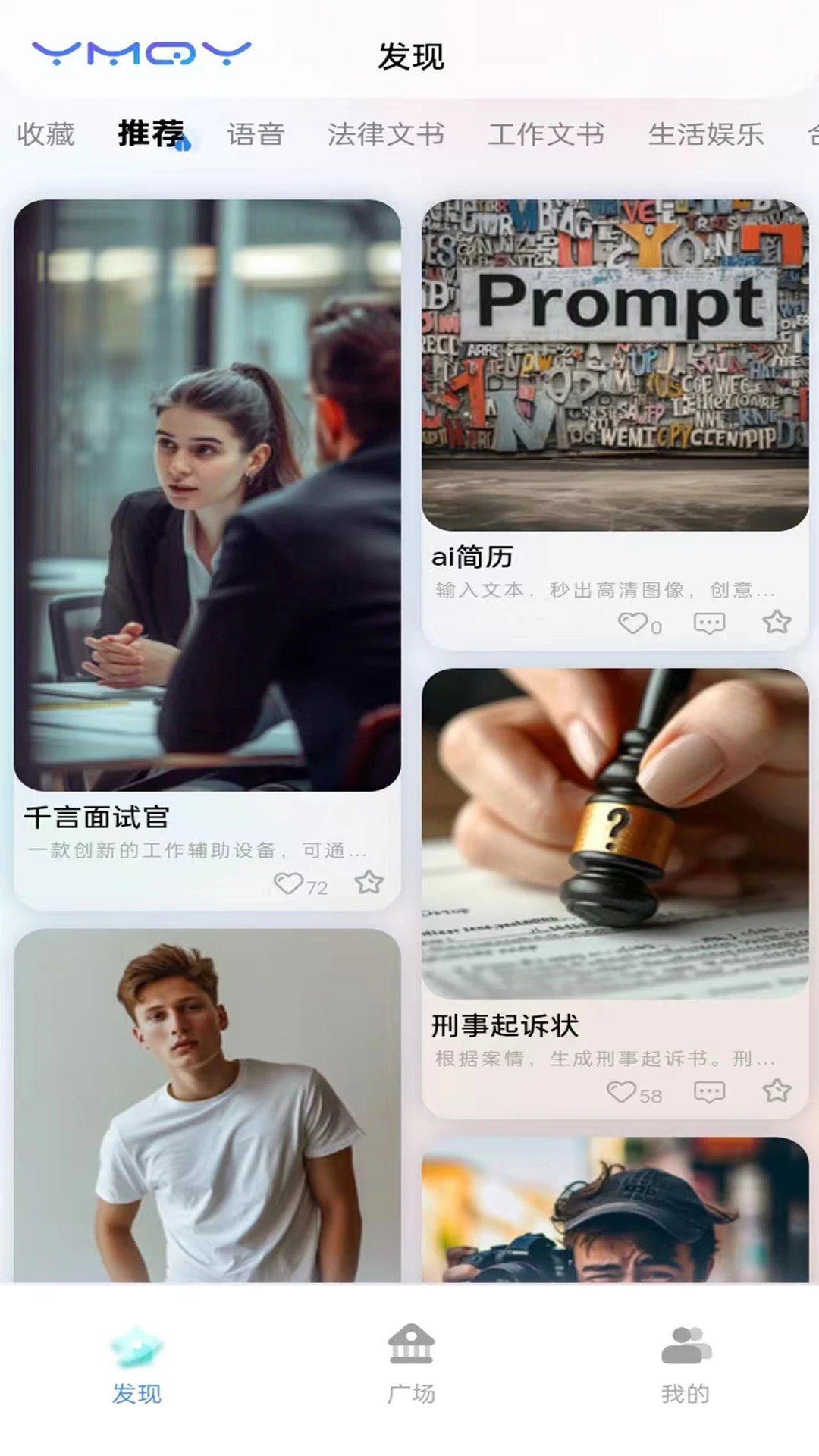Favorite 千言面试官 with the star icon
The image size is (819, 1456).
369,882
